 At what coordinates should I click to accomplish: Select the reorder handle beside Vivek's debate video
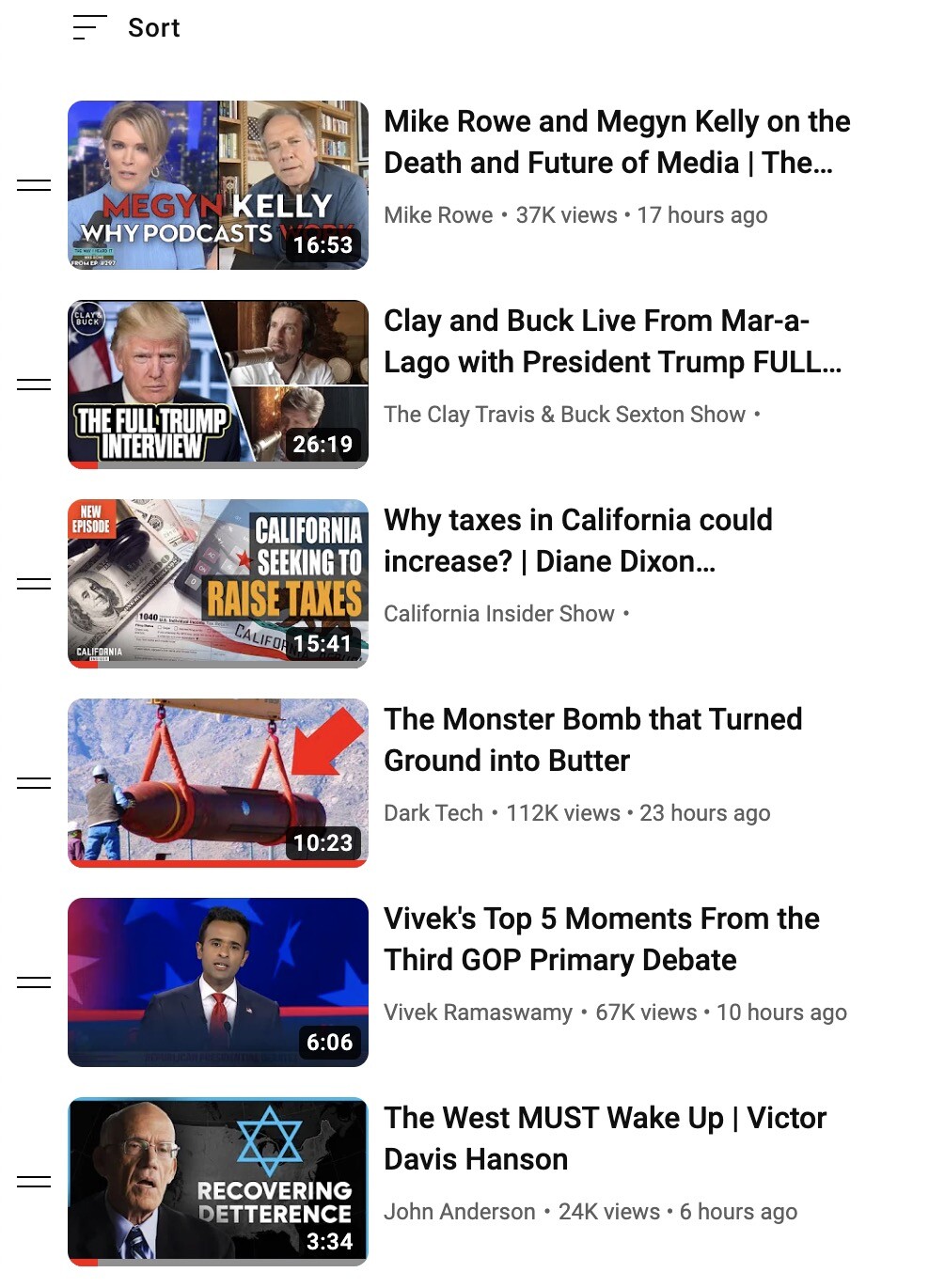click(x=34, y=982)
